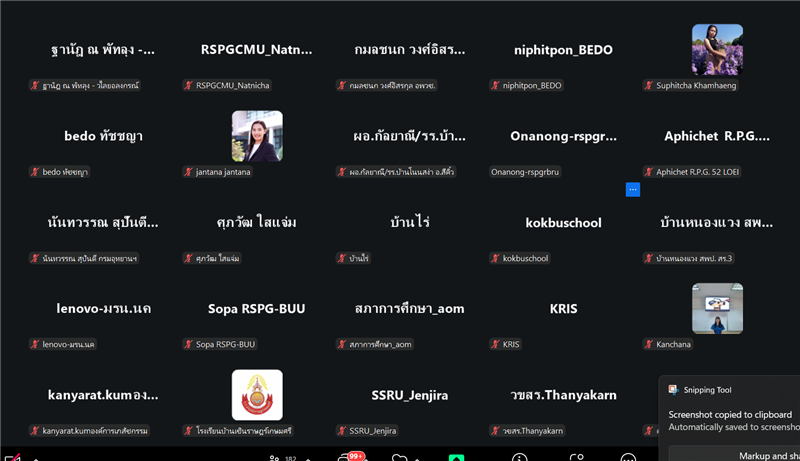
Task: Open the blue more options button
Action: point(632,189)
